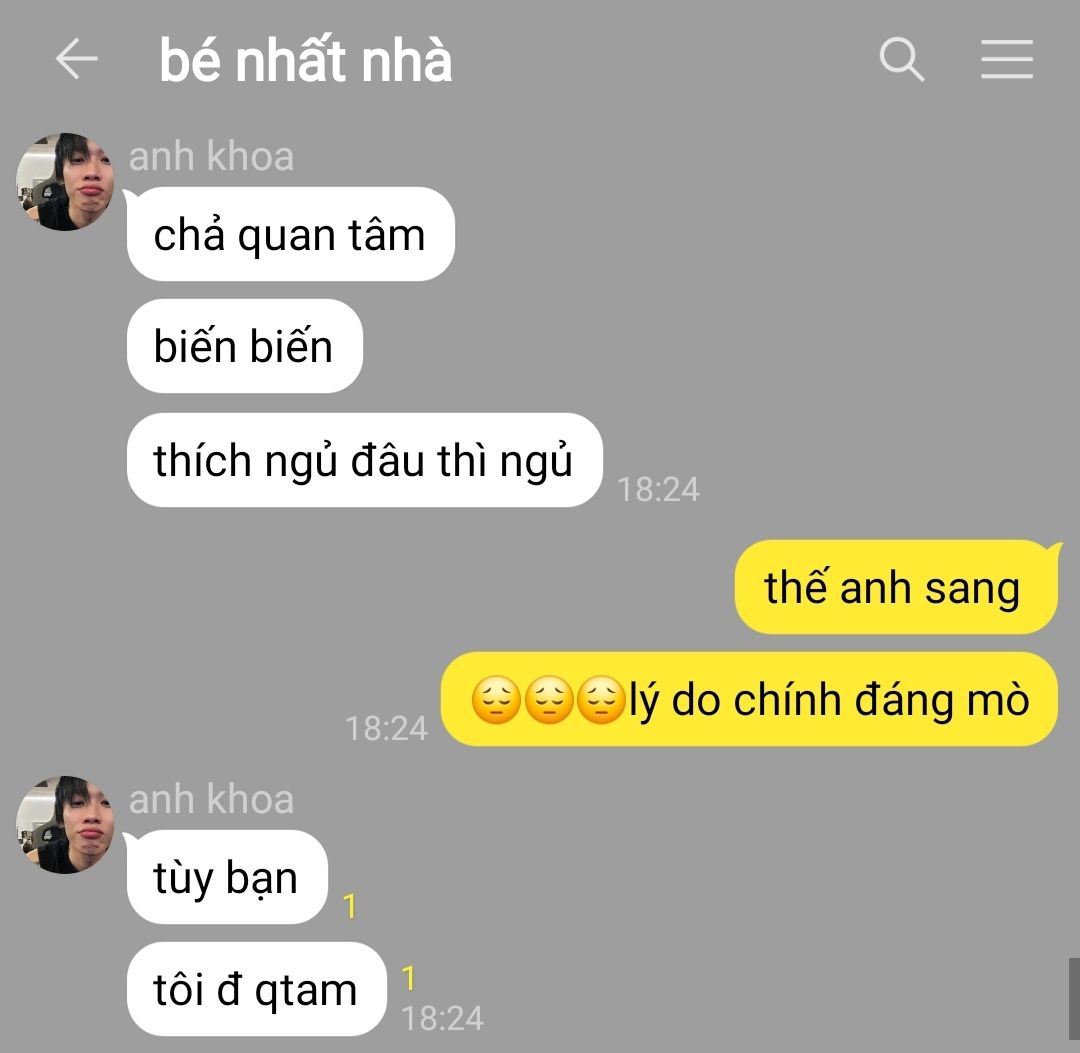The height and width of the screenshot is (1053, 1080).
Task: Open the chat room menu
Action: point(1006,60)
